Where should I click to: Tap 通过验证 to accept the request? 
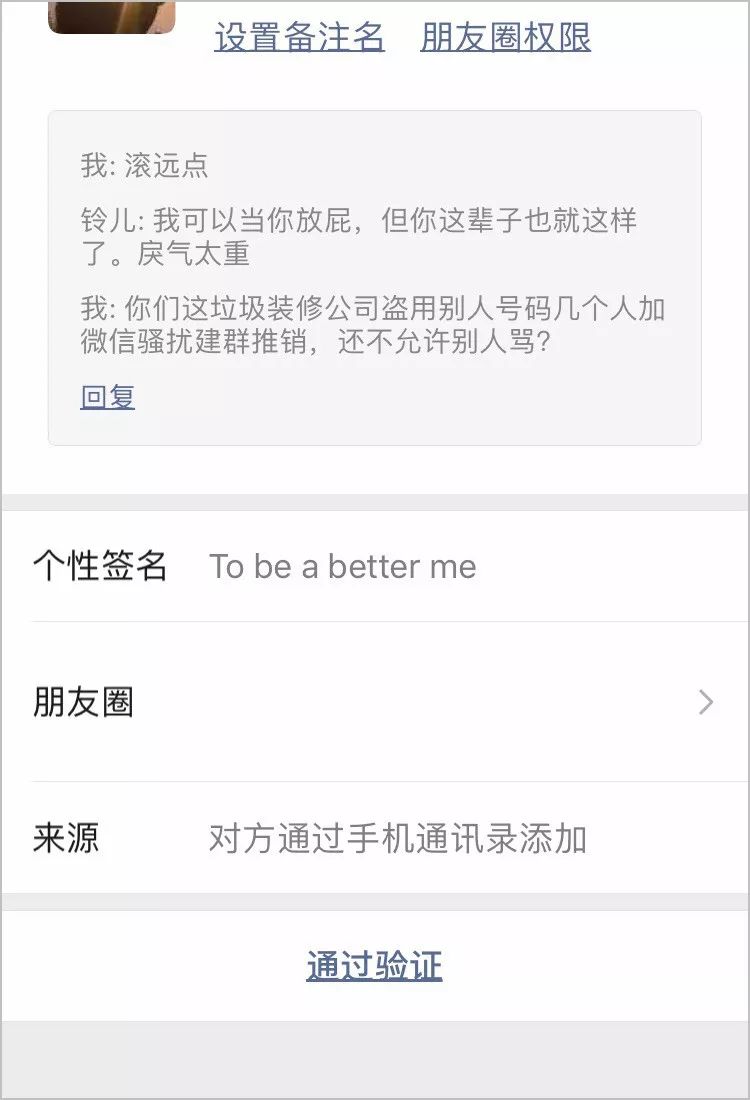click(x=374, y=966)
